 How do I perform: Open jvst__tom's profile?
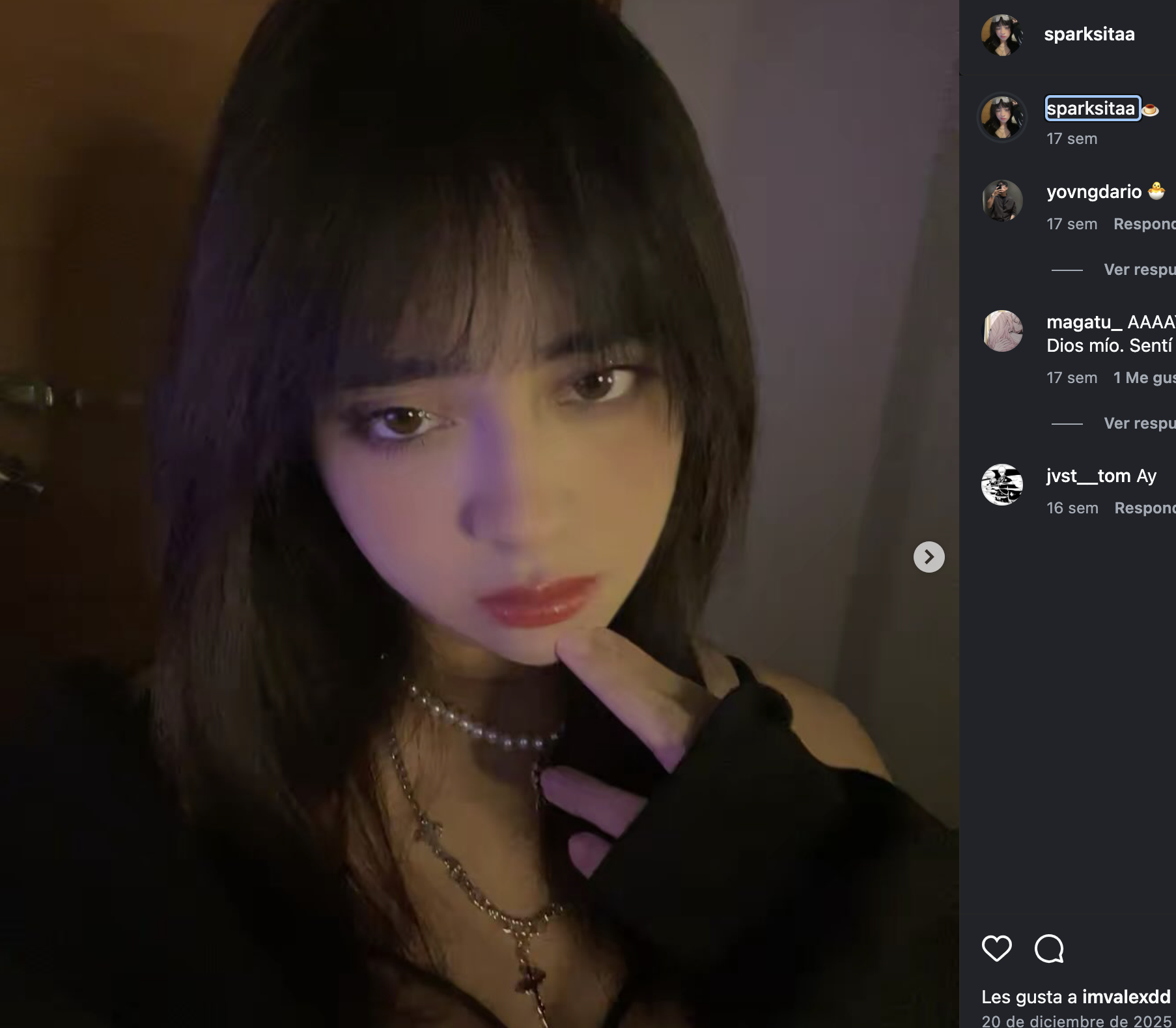[x=1088, y=476]
